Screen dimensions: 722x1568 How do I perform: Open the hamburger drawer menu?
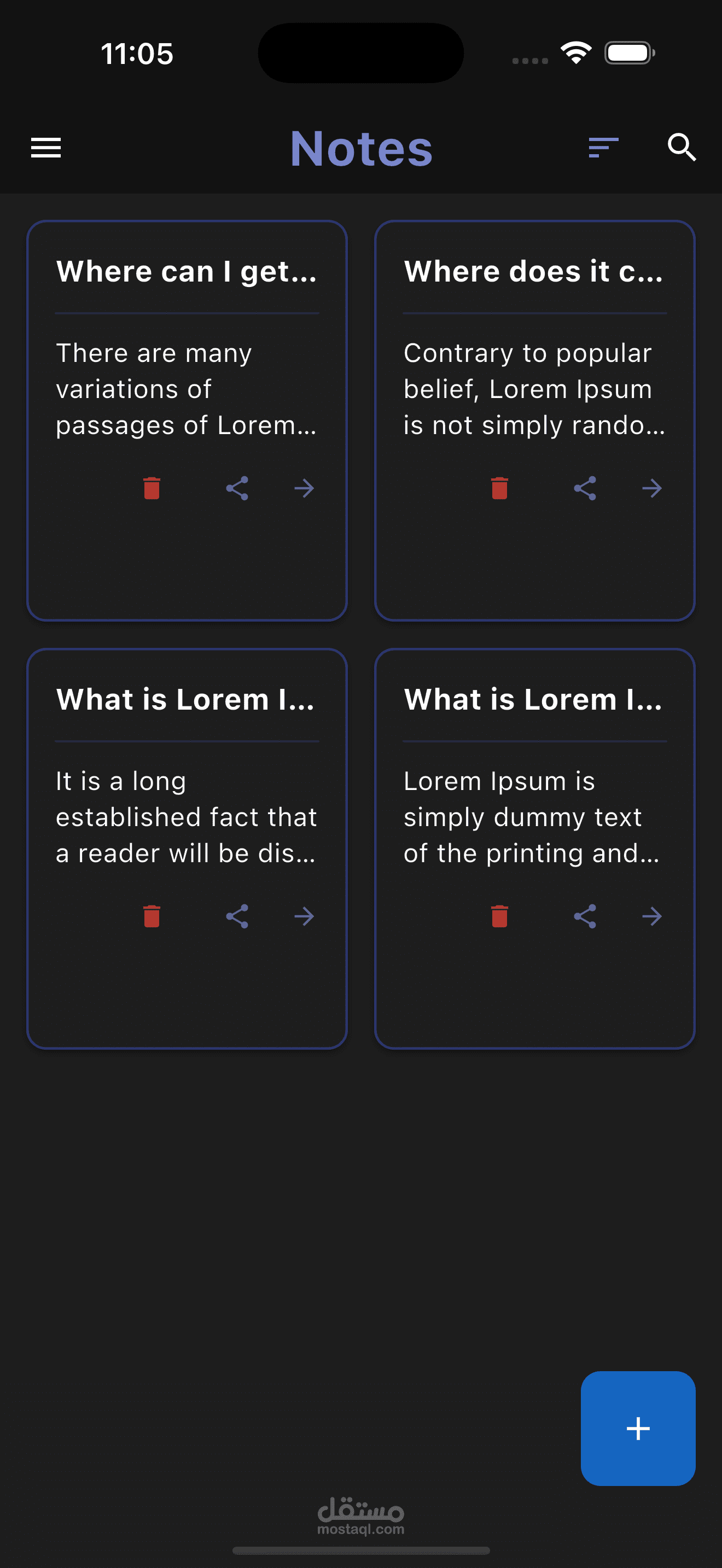pos(46,148)
